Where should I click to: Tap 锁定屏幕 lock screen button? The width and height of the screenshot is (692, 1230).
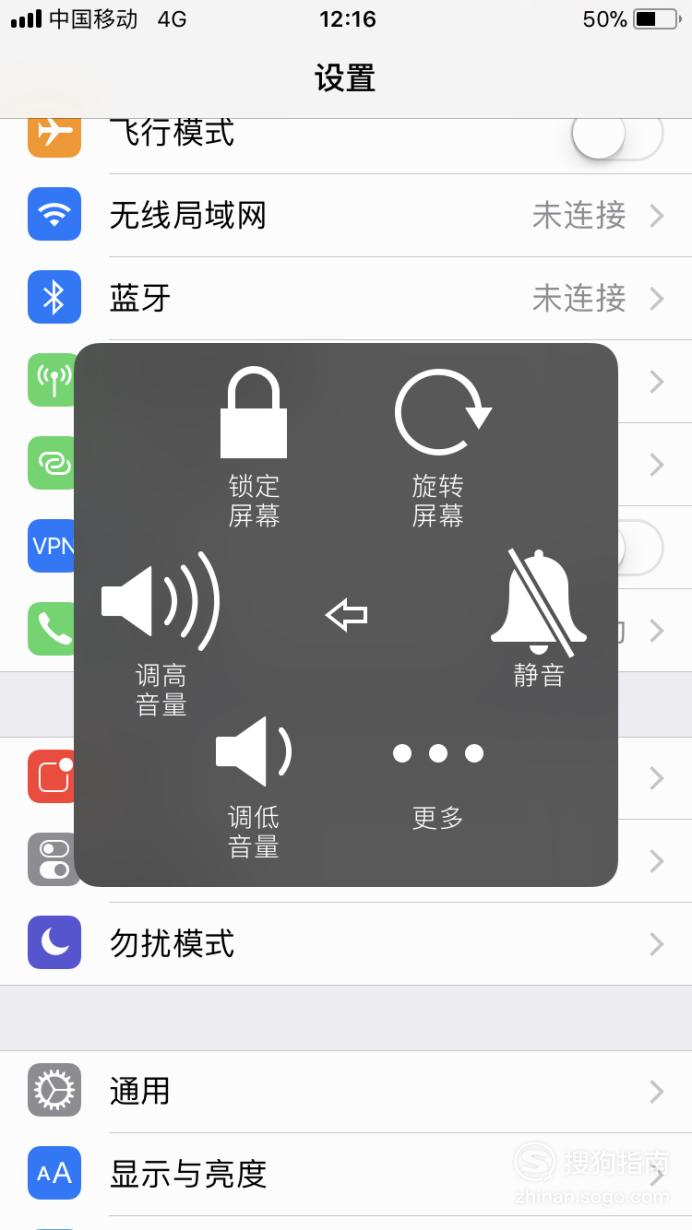point(254,447)
